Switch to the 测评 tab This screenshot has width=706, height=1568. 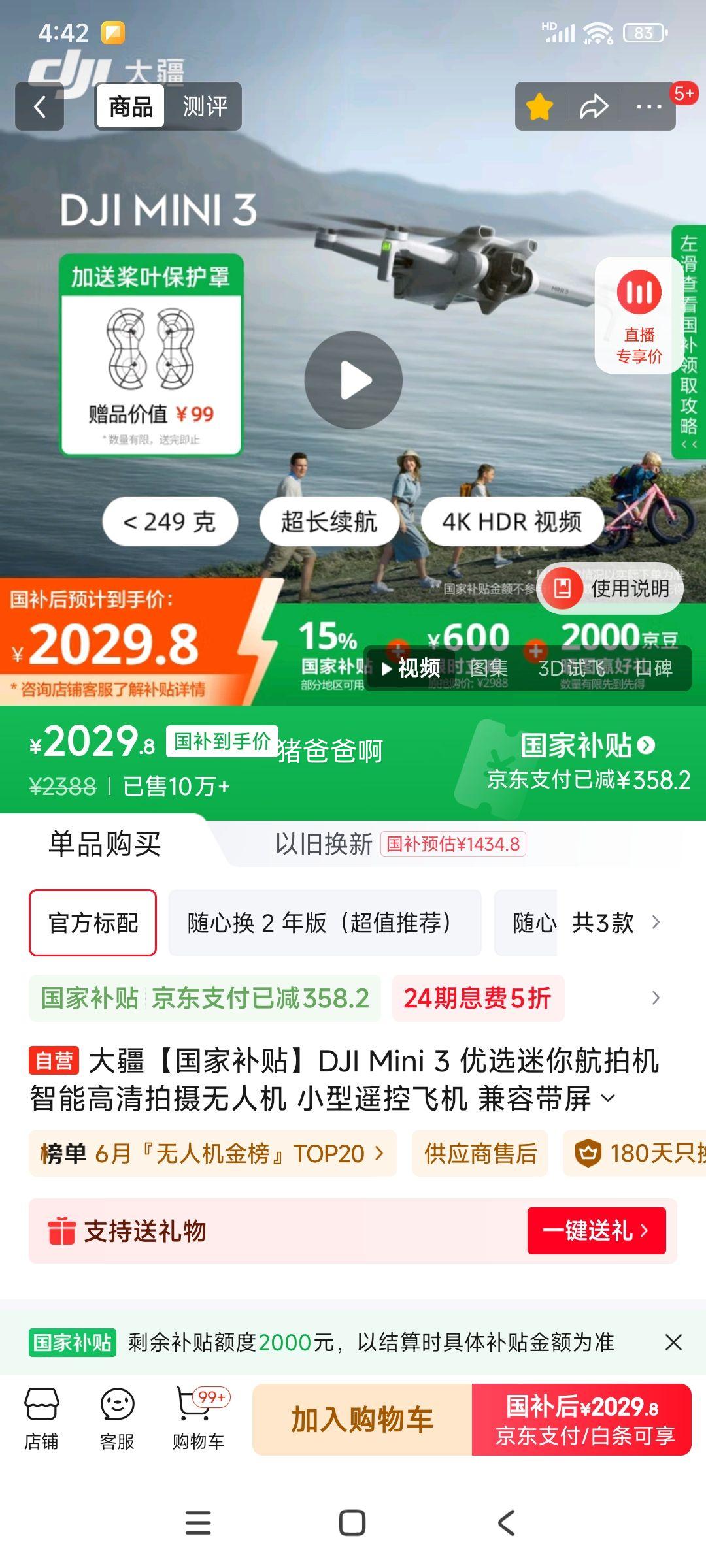point(205,106)
